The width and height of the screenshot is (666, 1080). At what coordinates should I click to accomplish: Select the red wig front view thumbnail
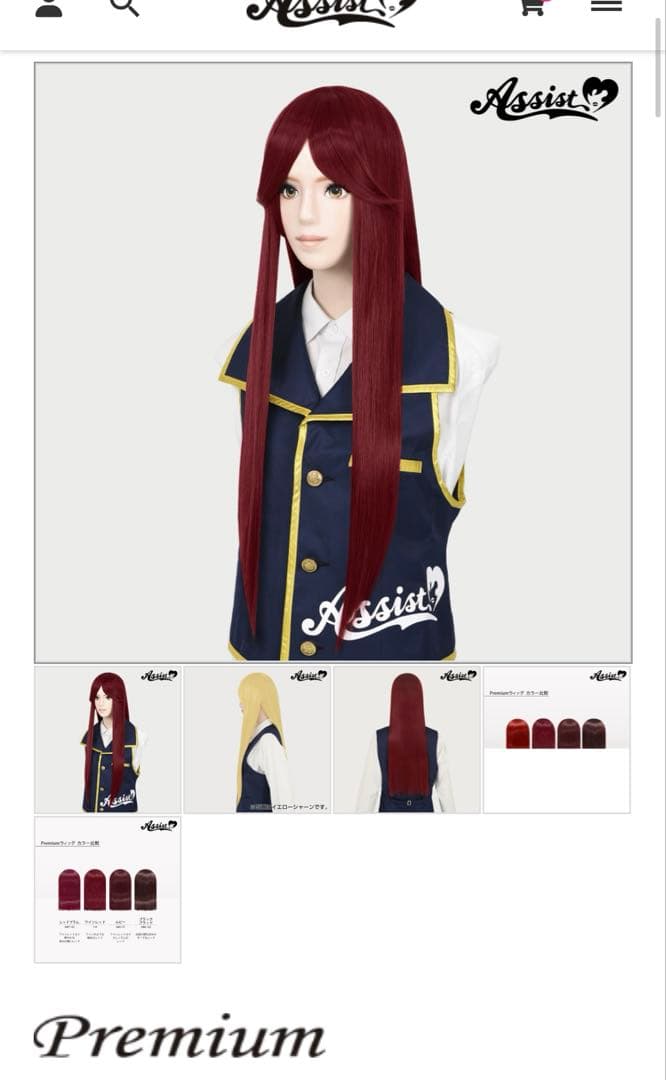108,740
